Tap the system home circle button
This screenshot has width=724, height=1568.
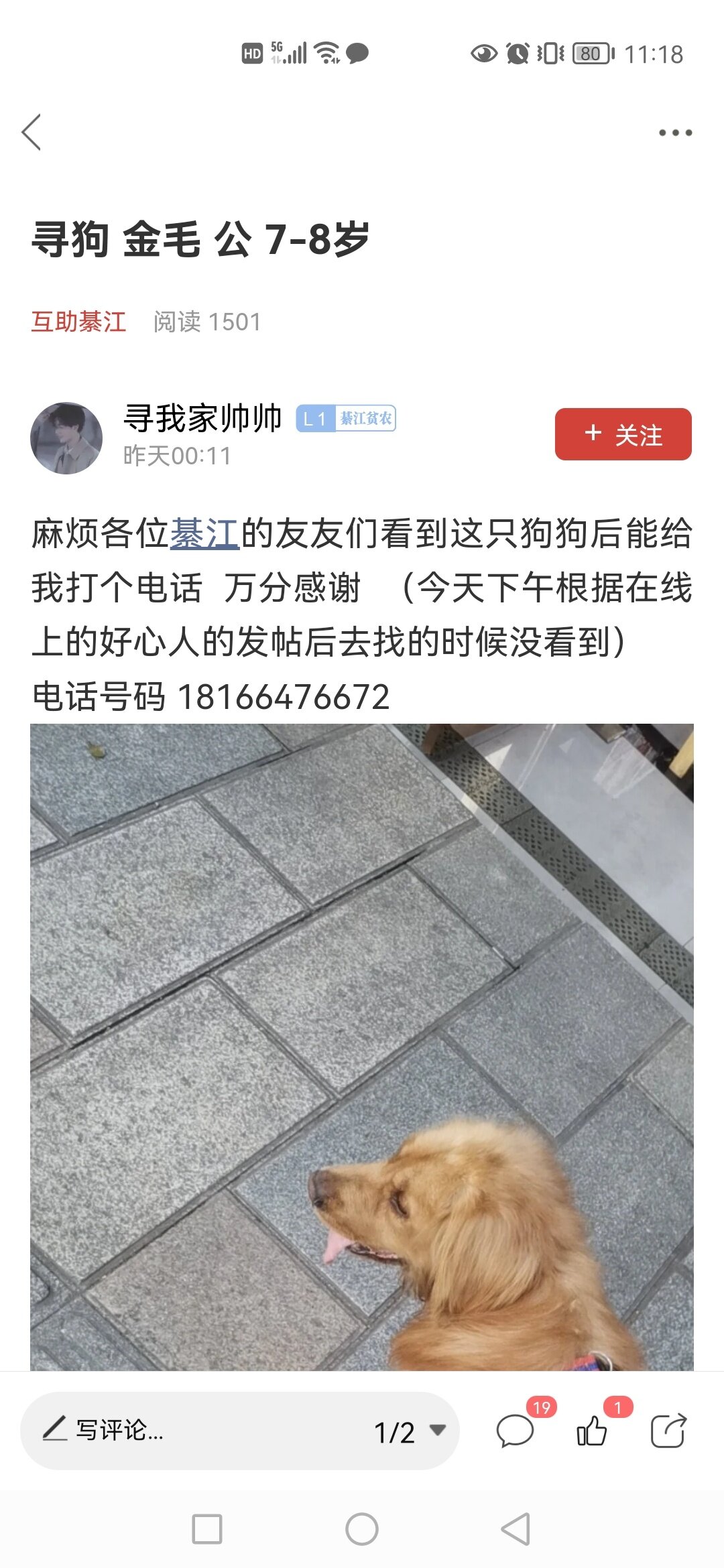[362, 1529]
